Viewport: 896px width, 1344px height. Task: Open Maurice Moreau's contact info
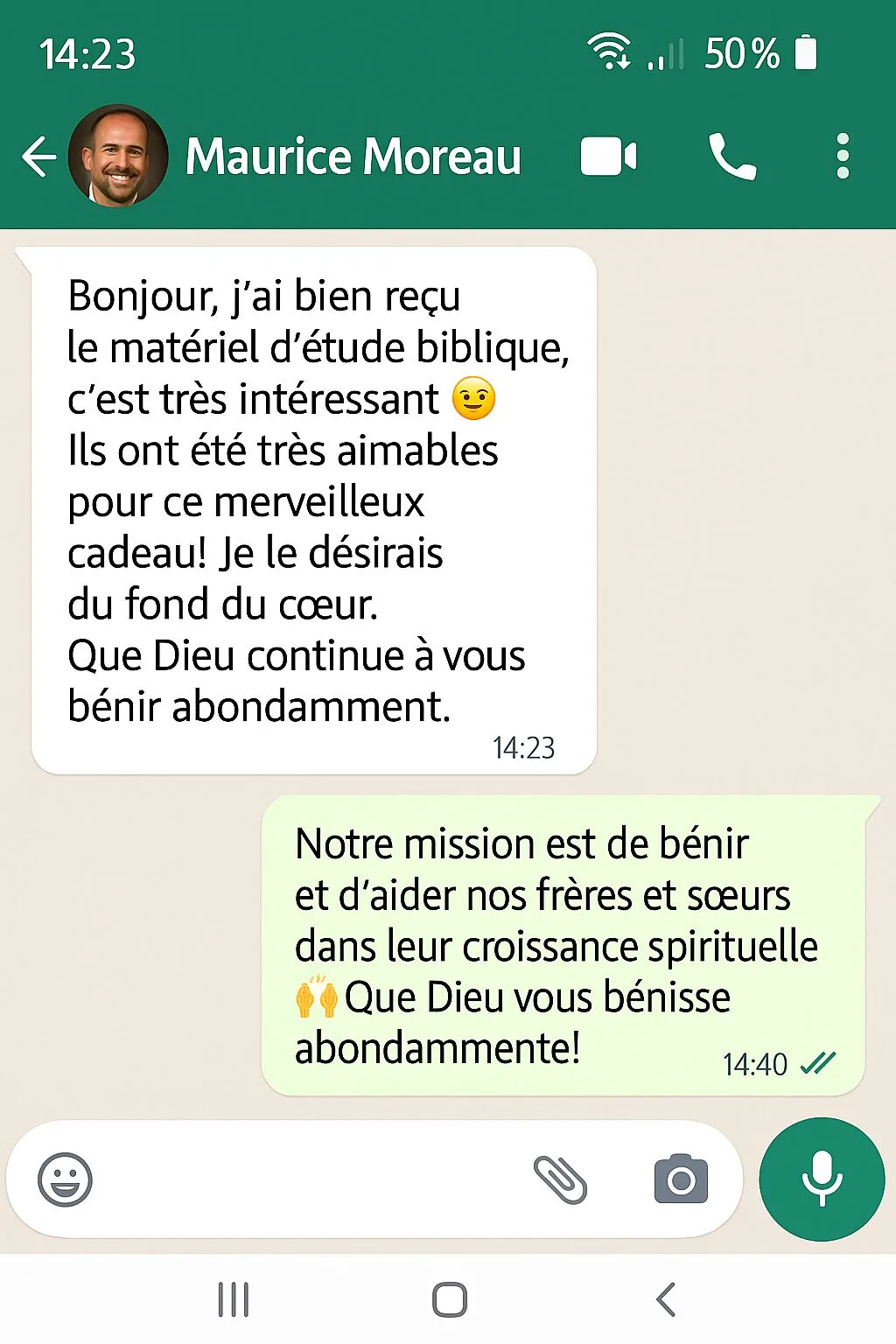[x=353, y=157]
